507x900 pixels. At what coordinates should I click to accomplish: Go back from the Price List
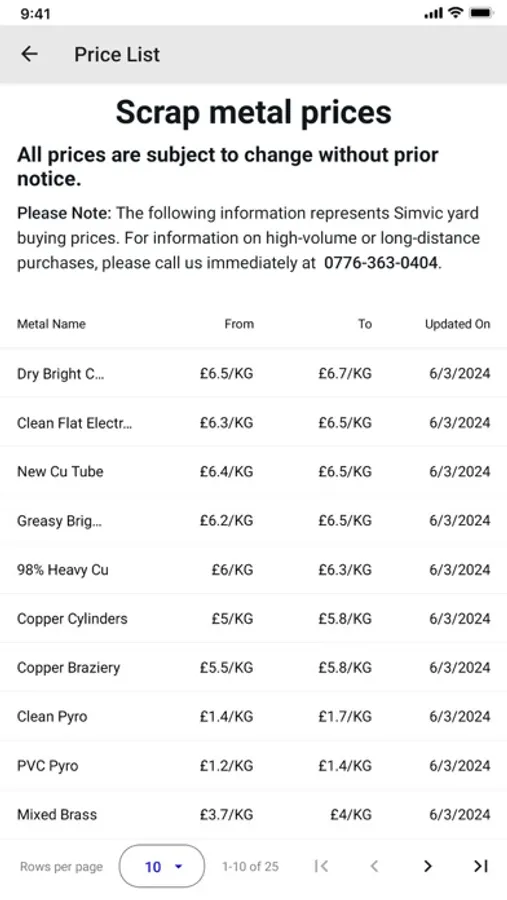(29, 54)
